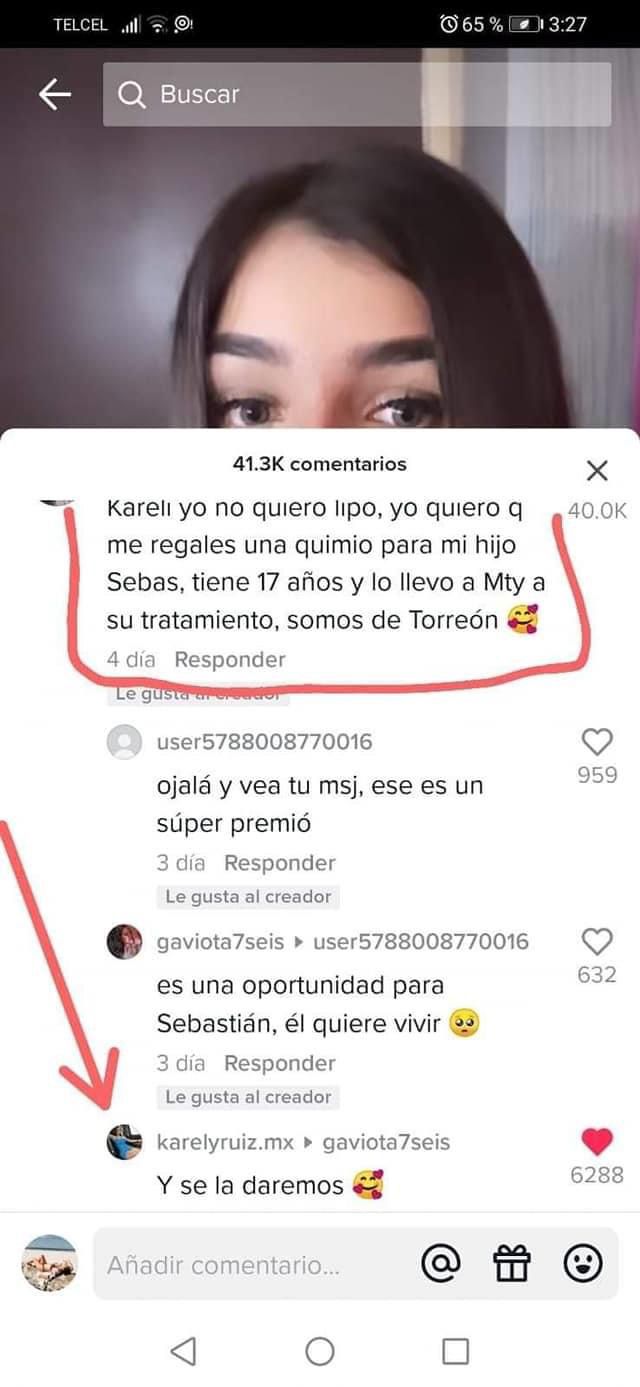
Task: Open the gift icon in comment bar
Action: [512, 1265]
